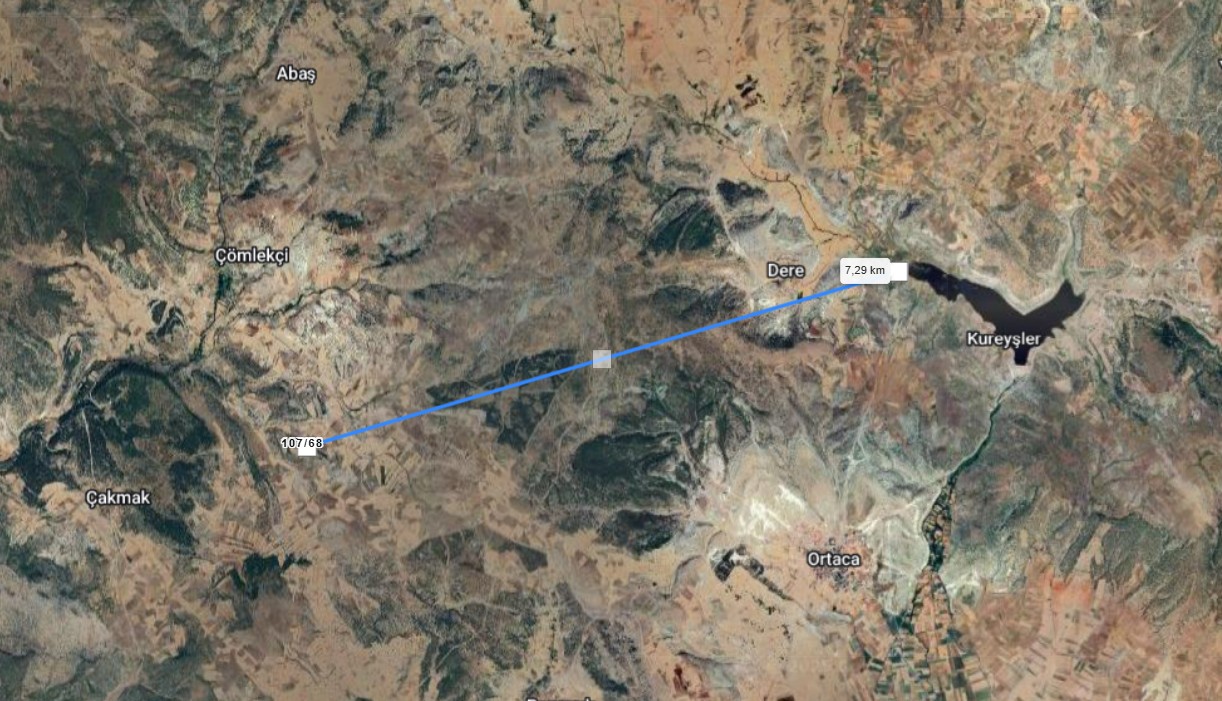
Task: Tap the midpoint handle on measurement line
Action: 601,359
